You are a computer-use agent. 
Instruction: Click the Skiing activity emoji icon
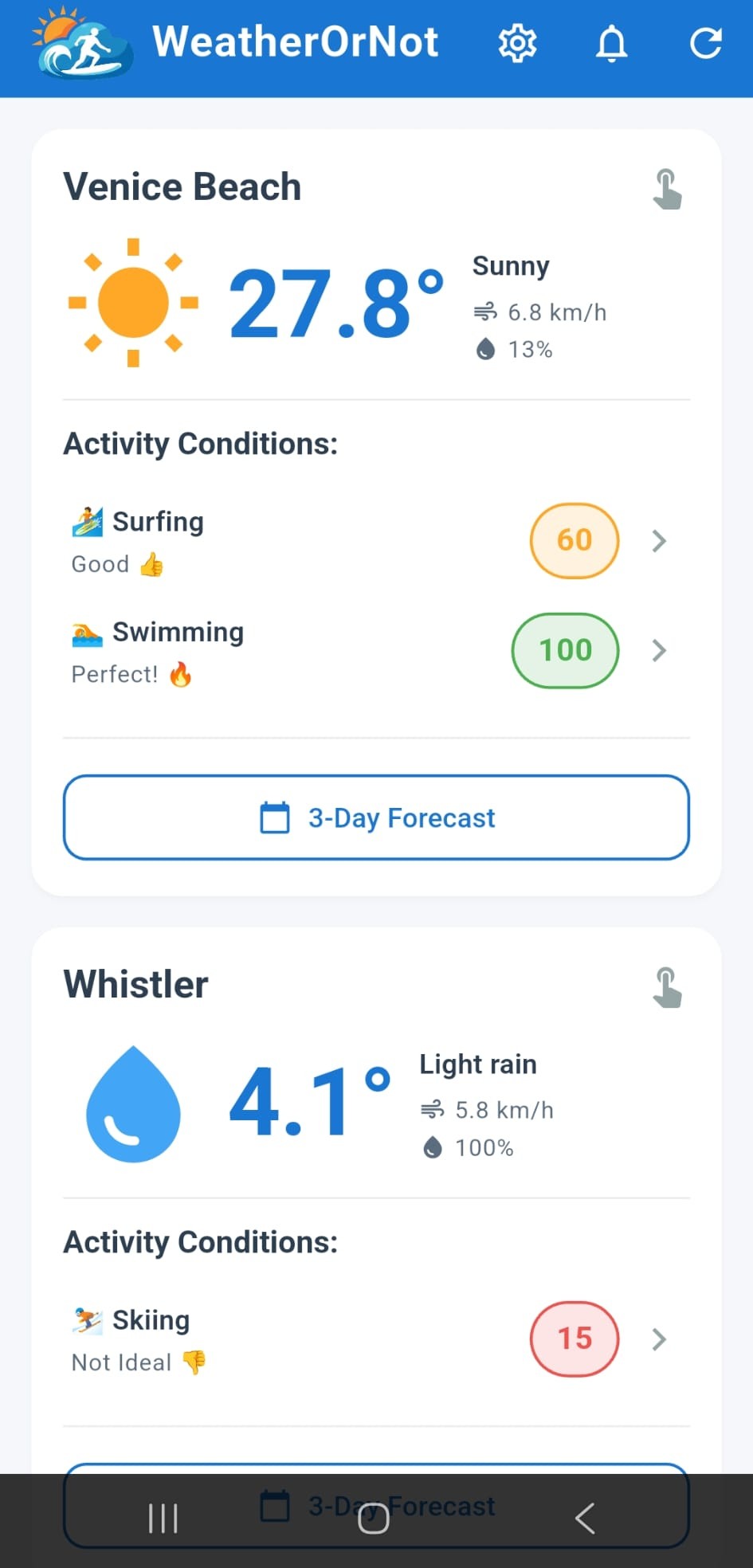click(88, 1319)
